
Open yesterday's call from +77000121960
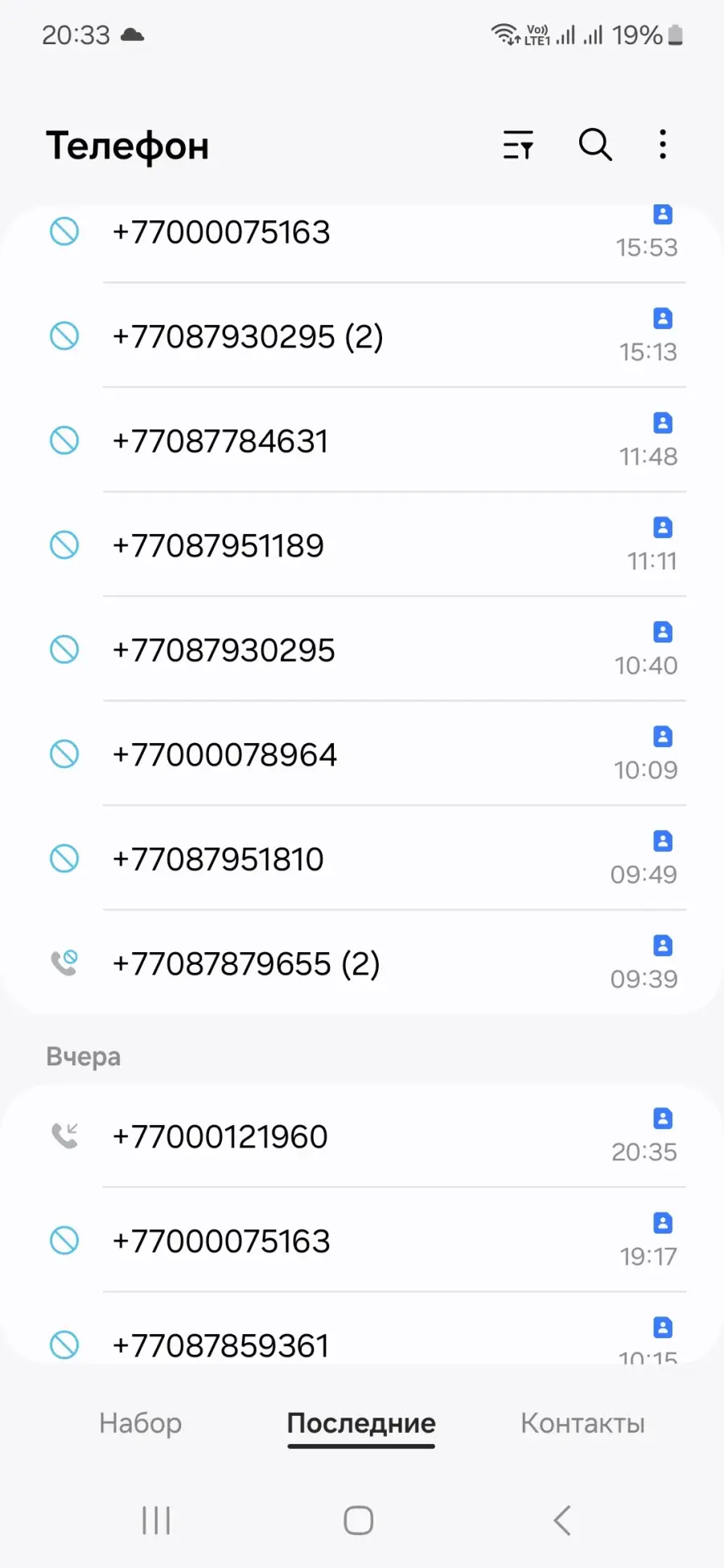(x=362, y=1135)
